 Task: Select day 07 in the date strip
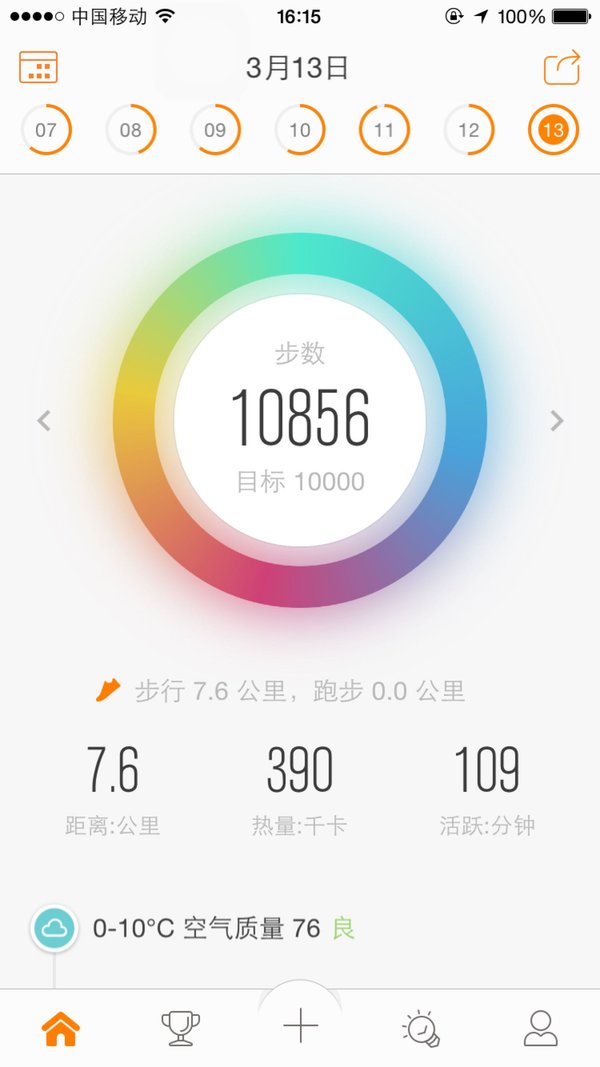[46, 129]
